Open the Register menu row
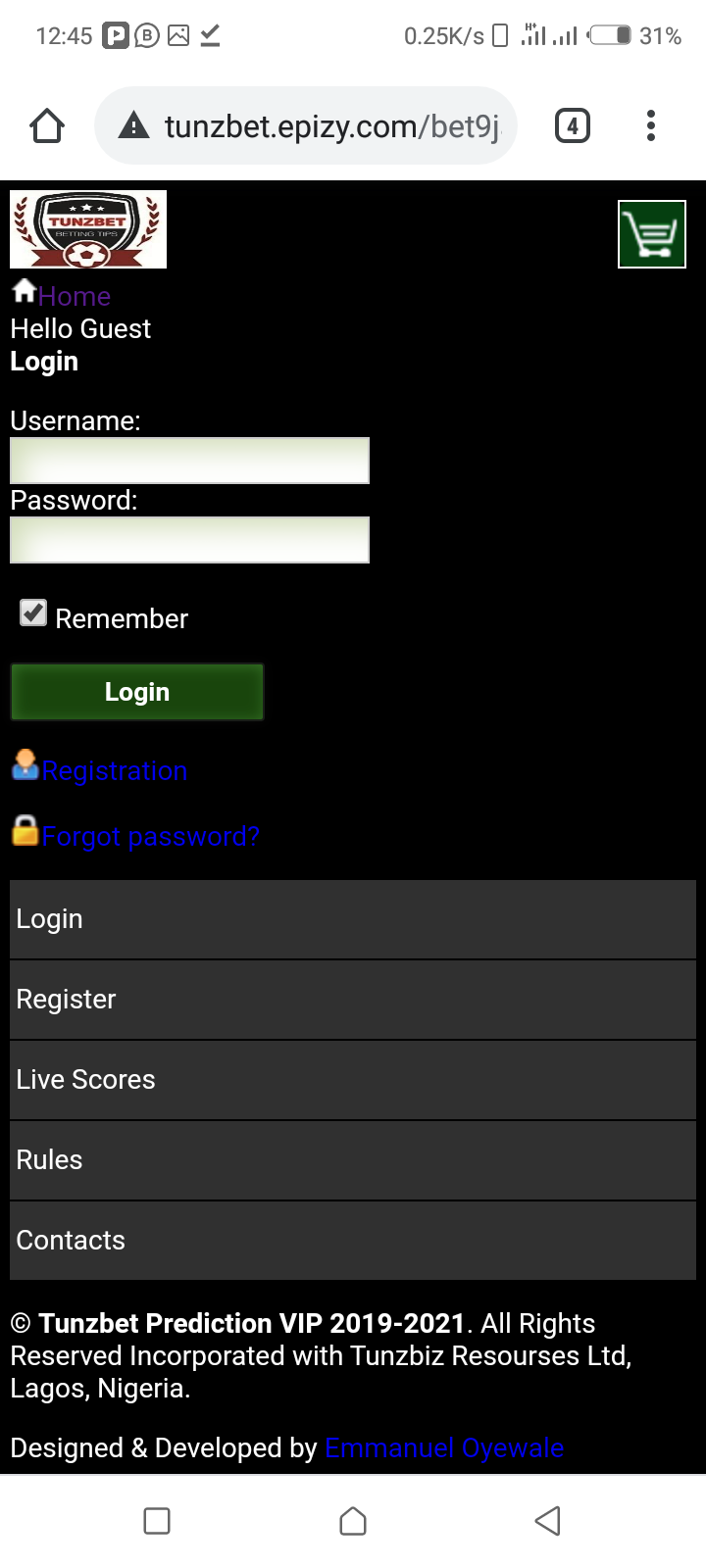The image size is (706, 1568). 353,1000
